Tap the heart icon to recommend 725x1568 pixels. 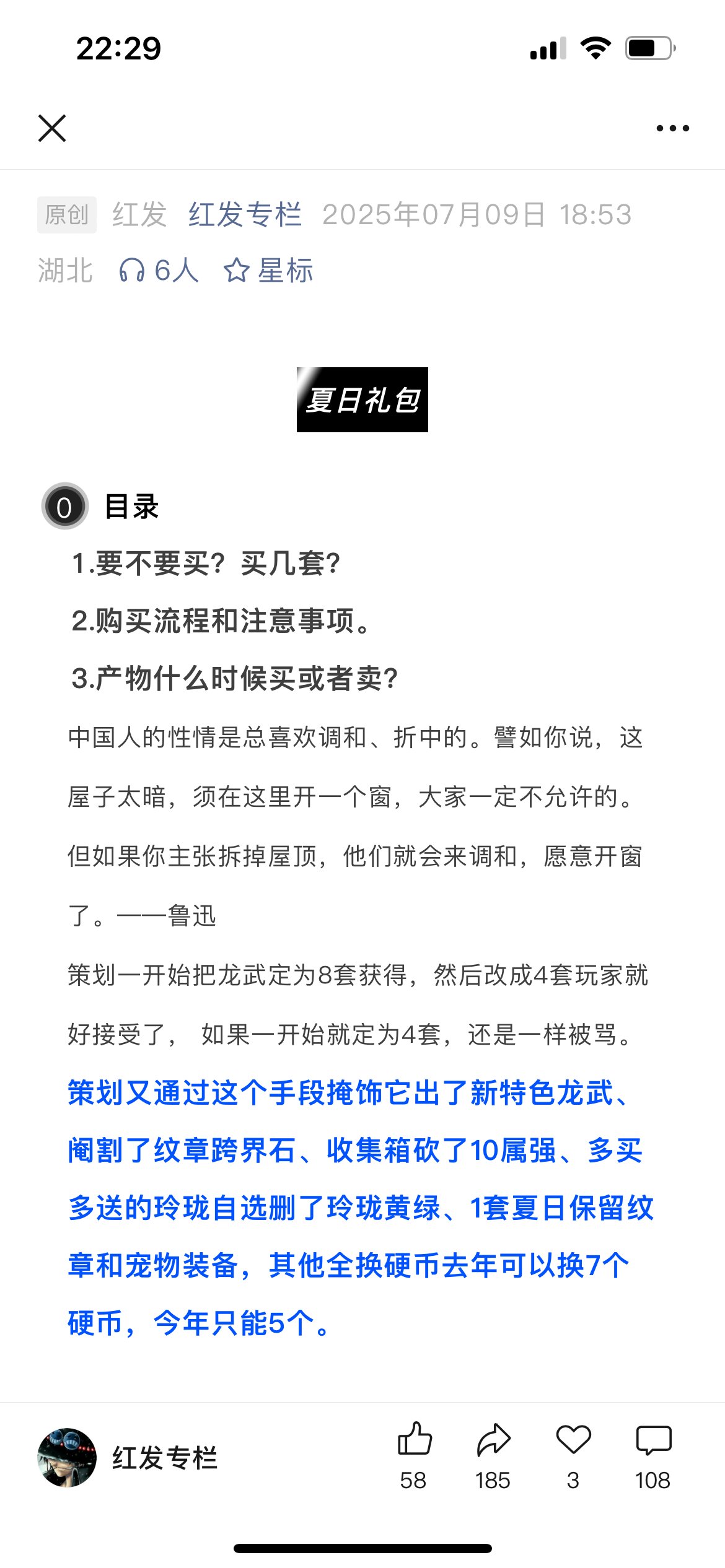pos(573,1439)
